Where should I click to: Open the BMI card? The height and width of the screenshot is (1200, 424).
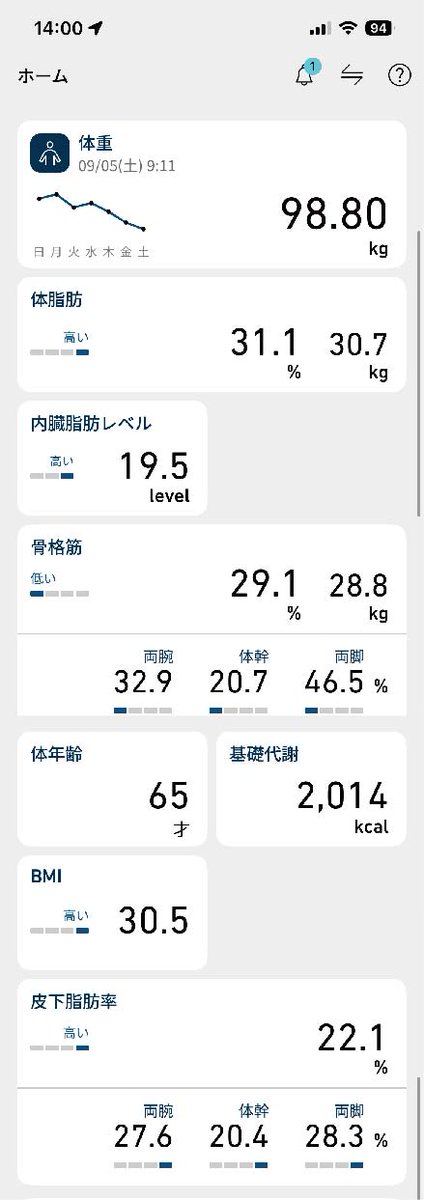113,912
